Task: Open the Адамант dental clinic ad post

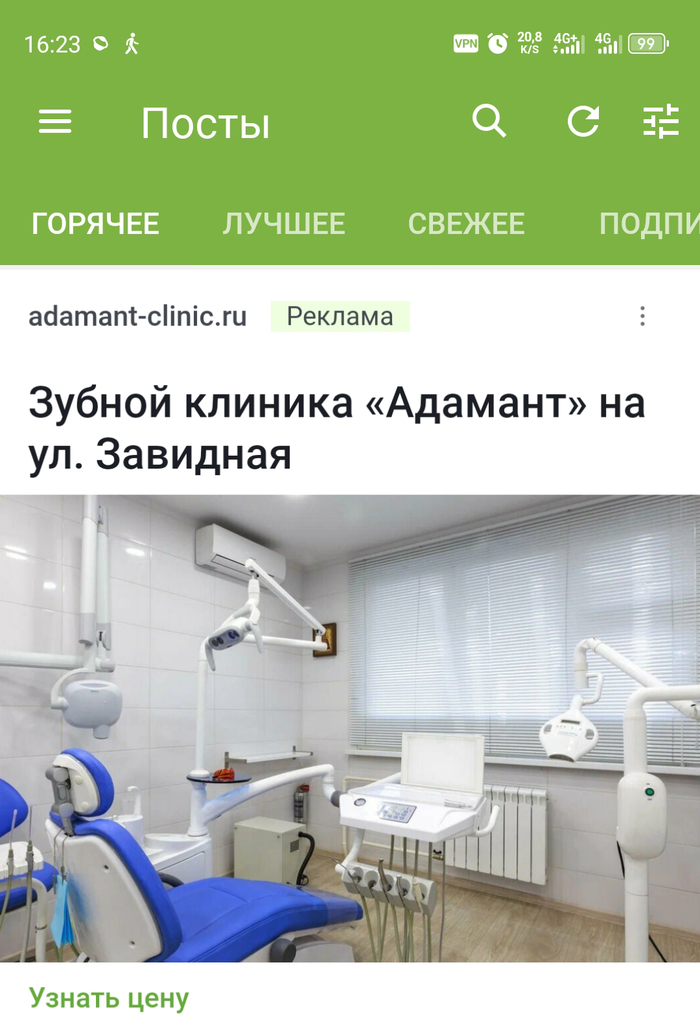Action: click(x=336, y=429)
